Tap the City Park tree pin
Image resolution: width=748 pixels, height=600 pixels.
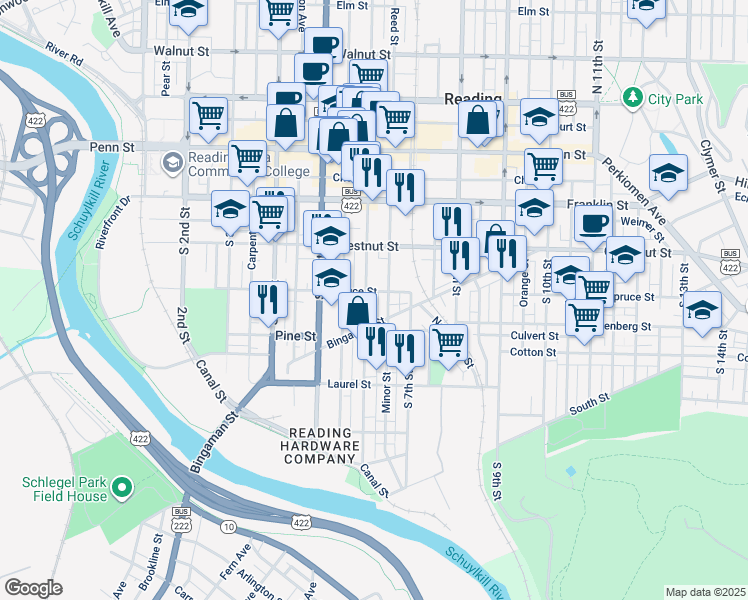633,99
